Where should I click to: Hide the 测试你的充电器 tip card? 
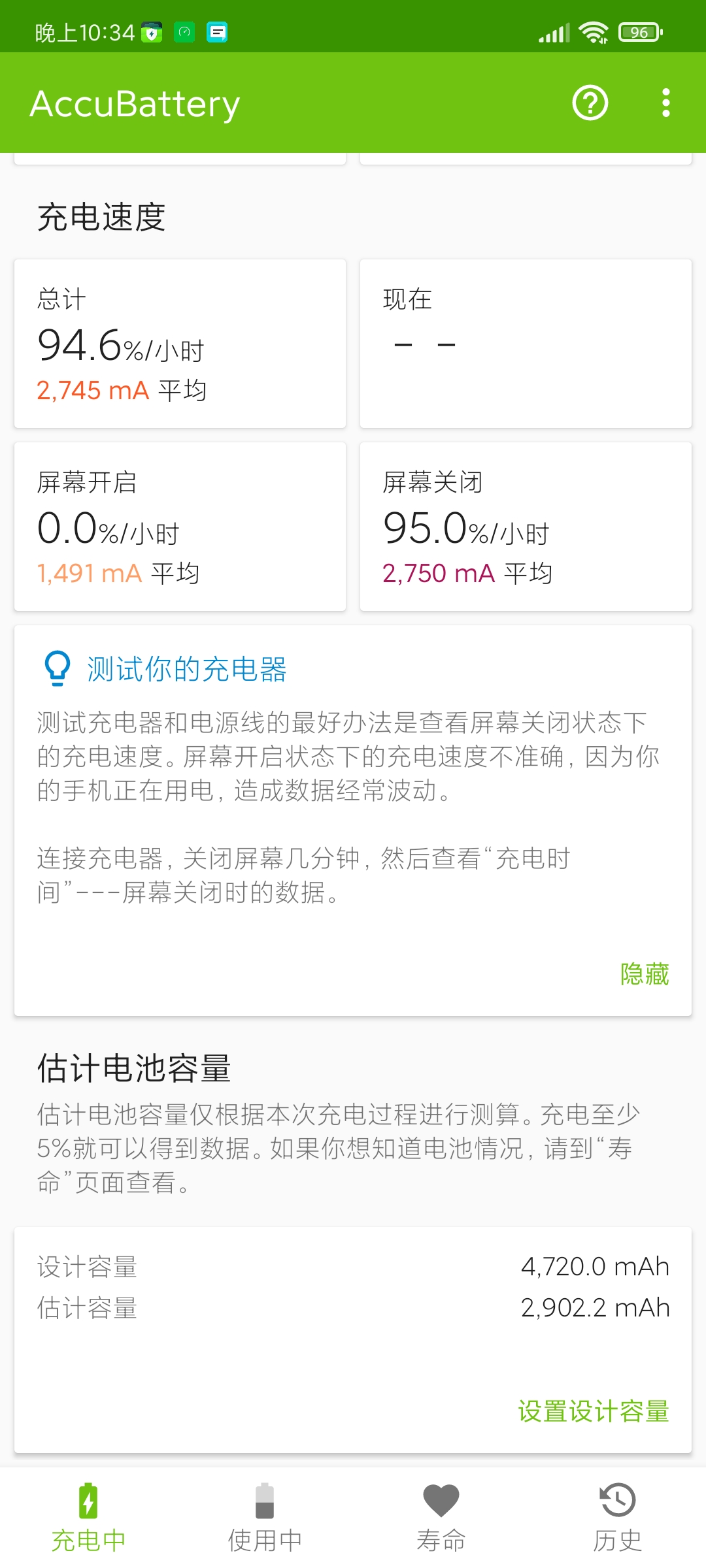(x=645, y=974)
